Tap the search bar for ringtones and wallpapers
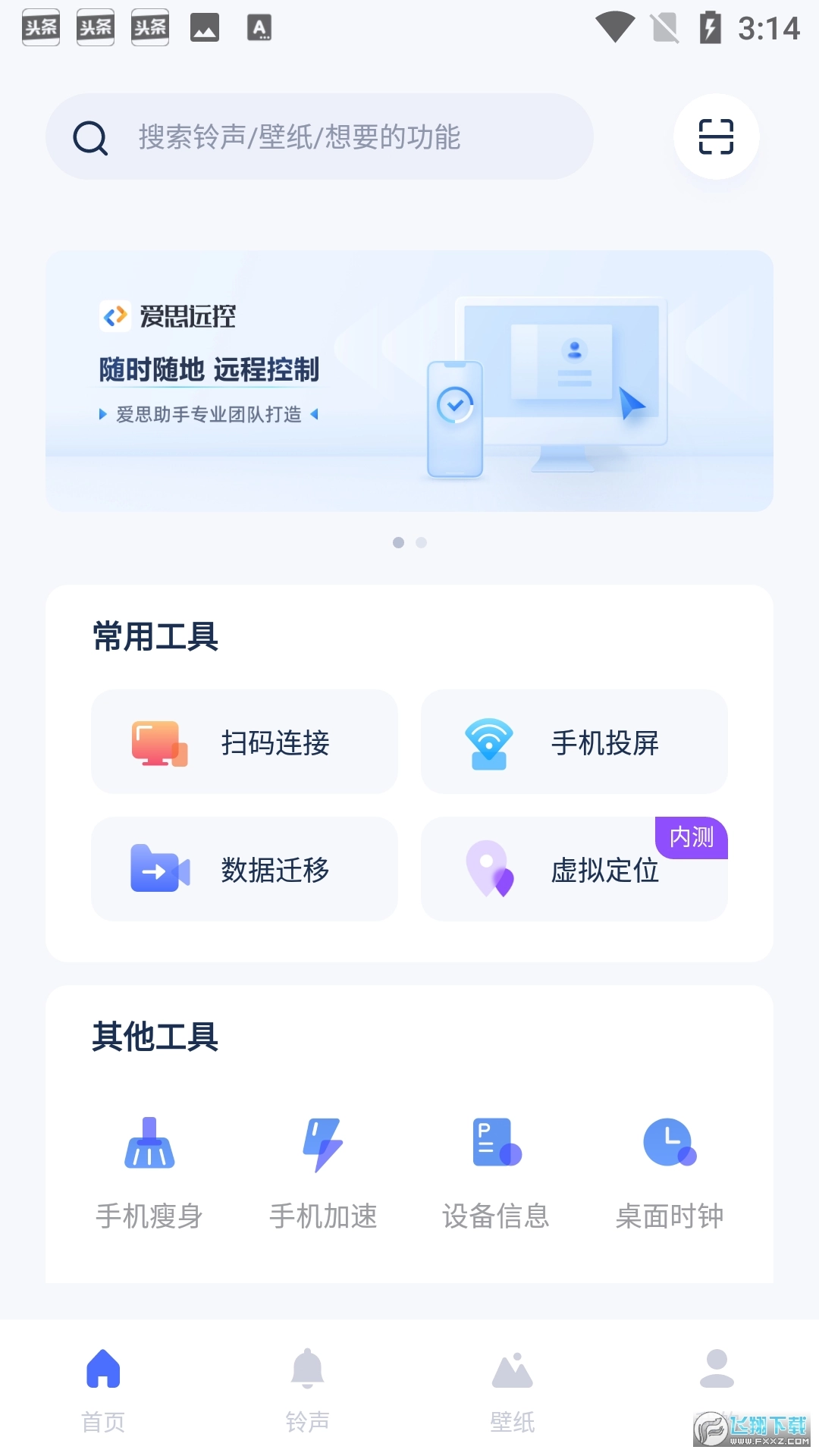The width and height of the screenshot is (819, 1456). point(318,137)
